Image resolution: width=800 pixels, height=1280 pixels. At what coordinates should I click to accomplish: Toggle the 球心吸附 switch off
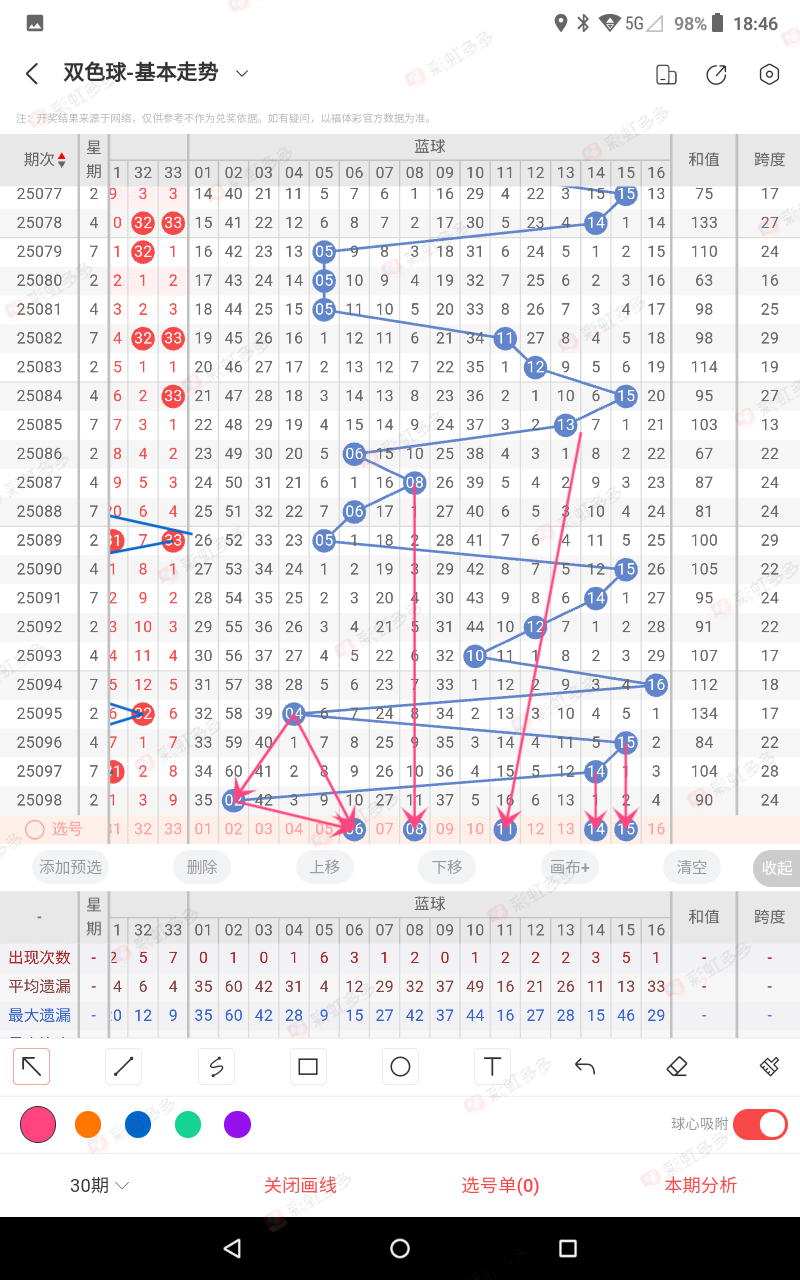[760, 1125]
